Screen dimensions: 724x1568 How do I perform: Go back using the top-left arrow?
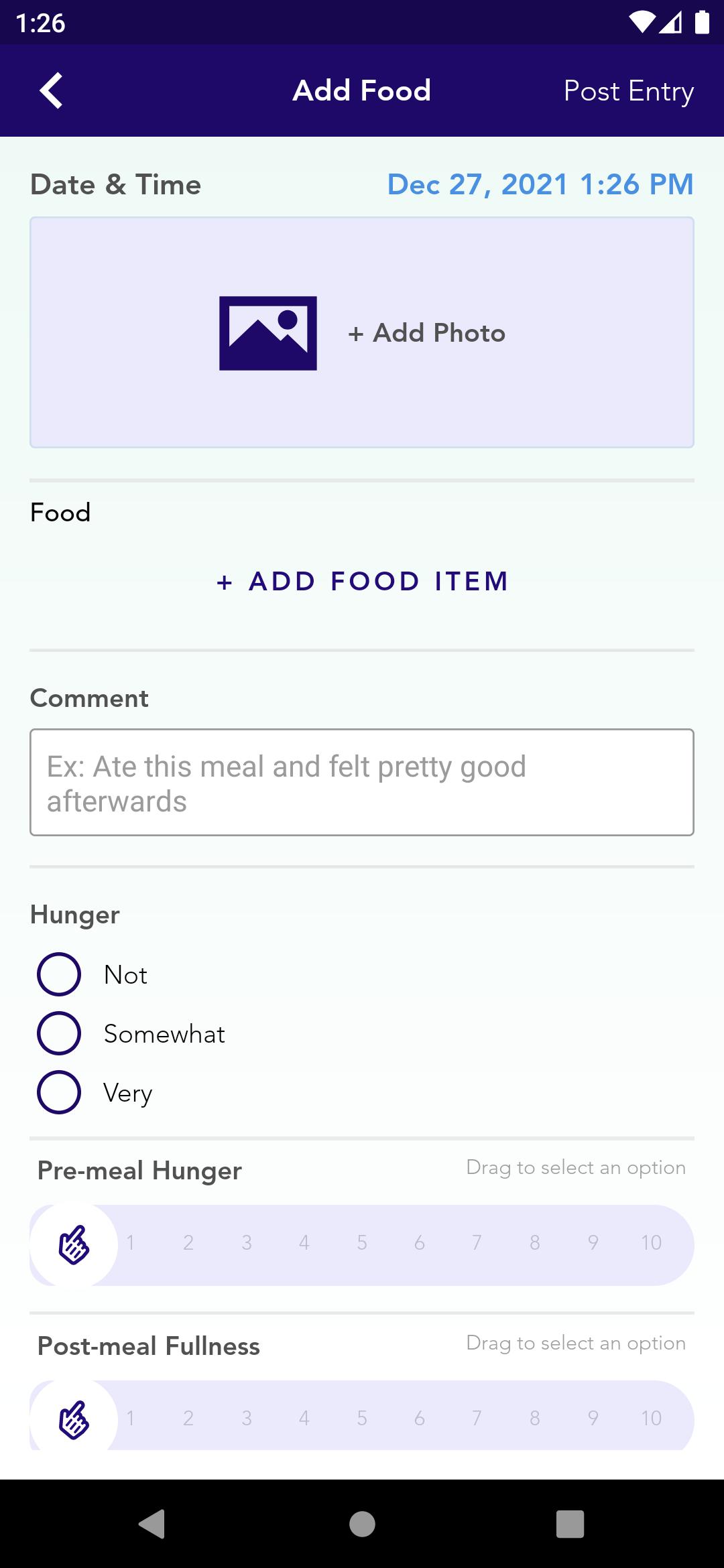[51, 90]
